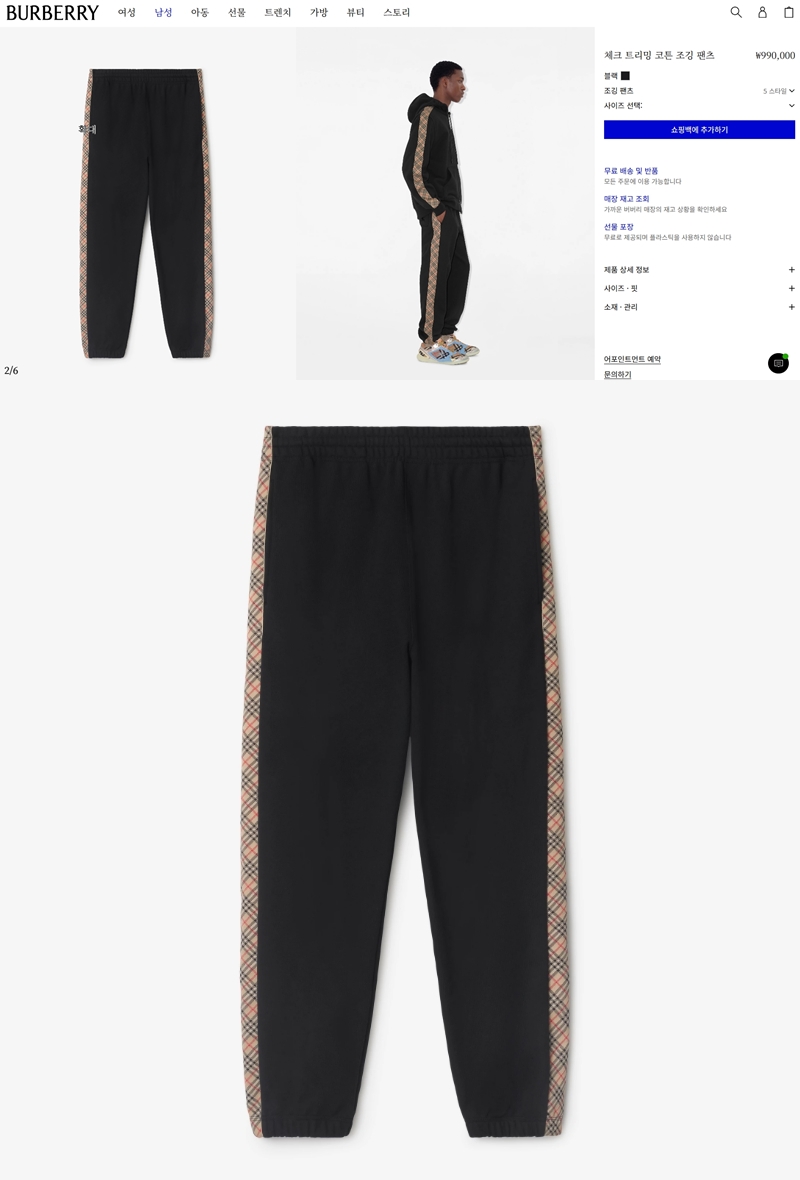
Task: Open the 뷰티 menu
Action: coord(356,12)
